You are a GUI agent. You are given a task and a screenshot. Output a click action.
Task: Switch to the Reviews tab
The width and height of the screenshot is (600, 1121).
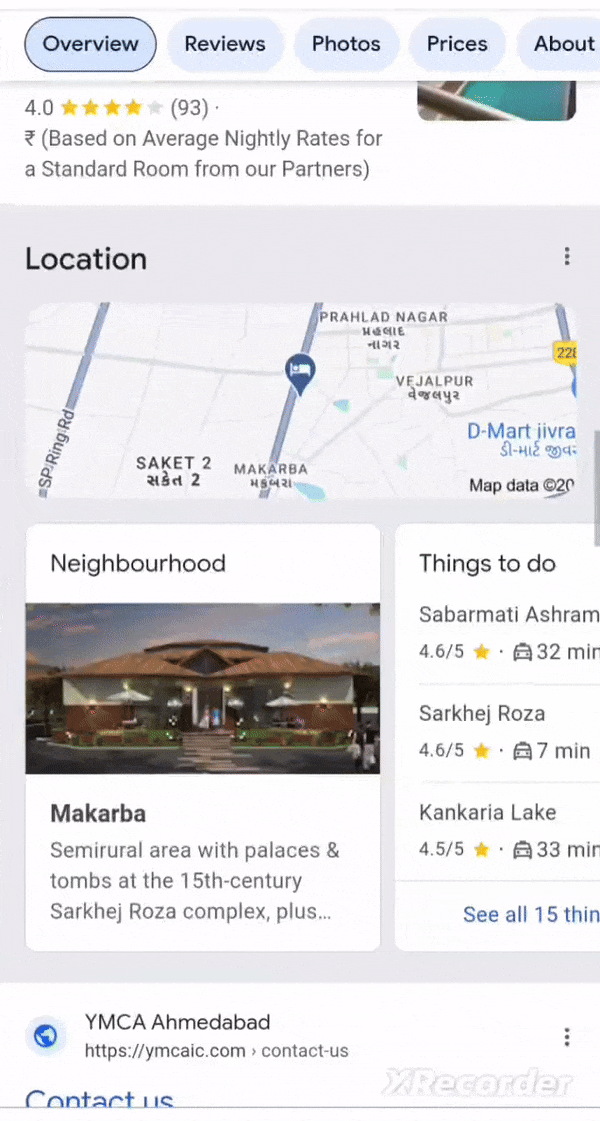click(225, 44)
